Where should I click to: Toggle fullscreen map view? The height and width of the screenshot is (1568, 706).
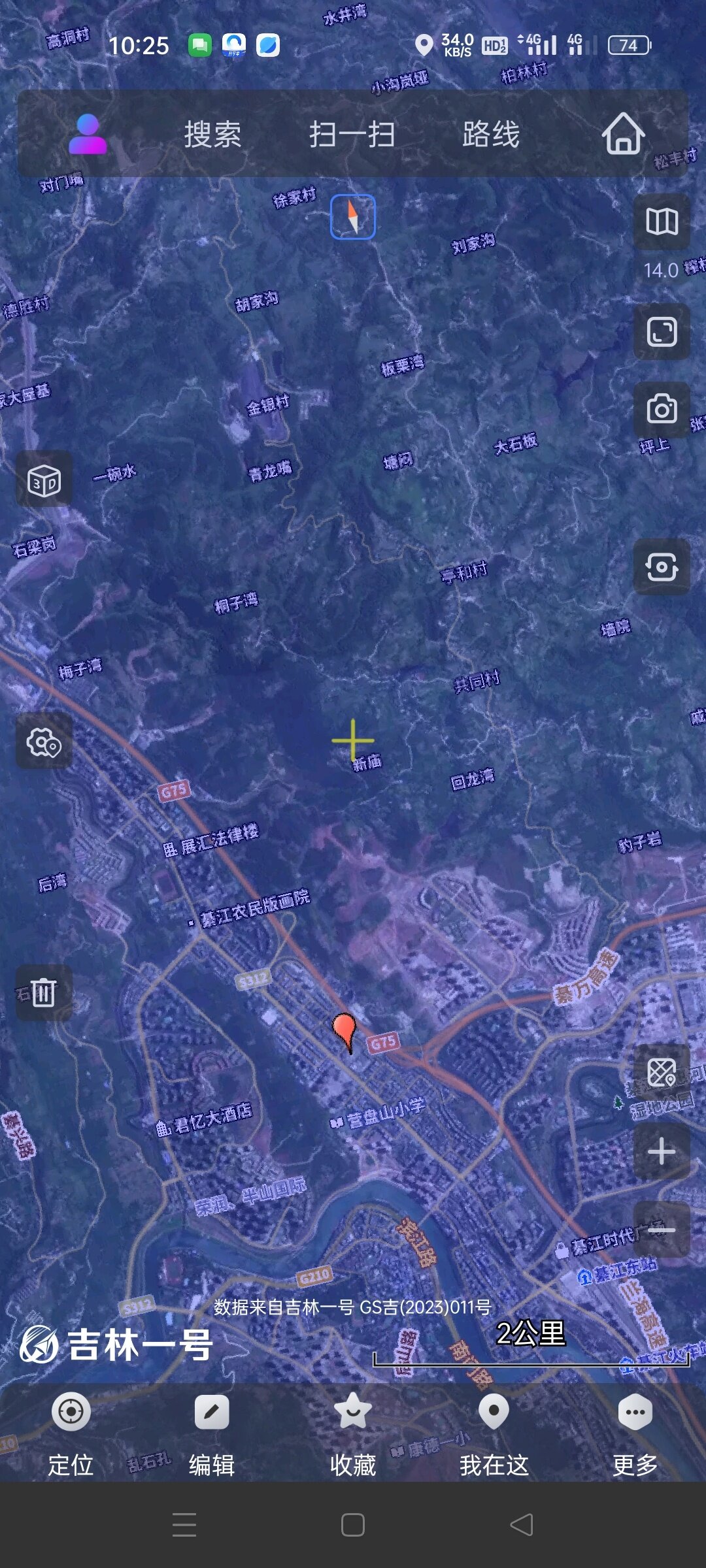click(662, 332)
